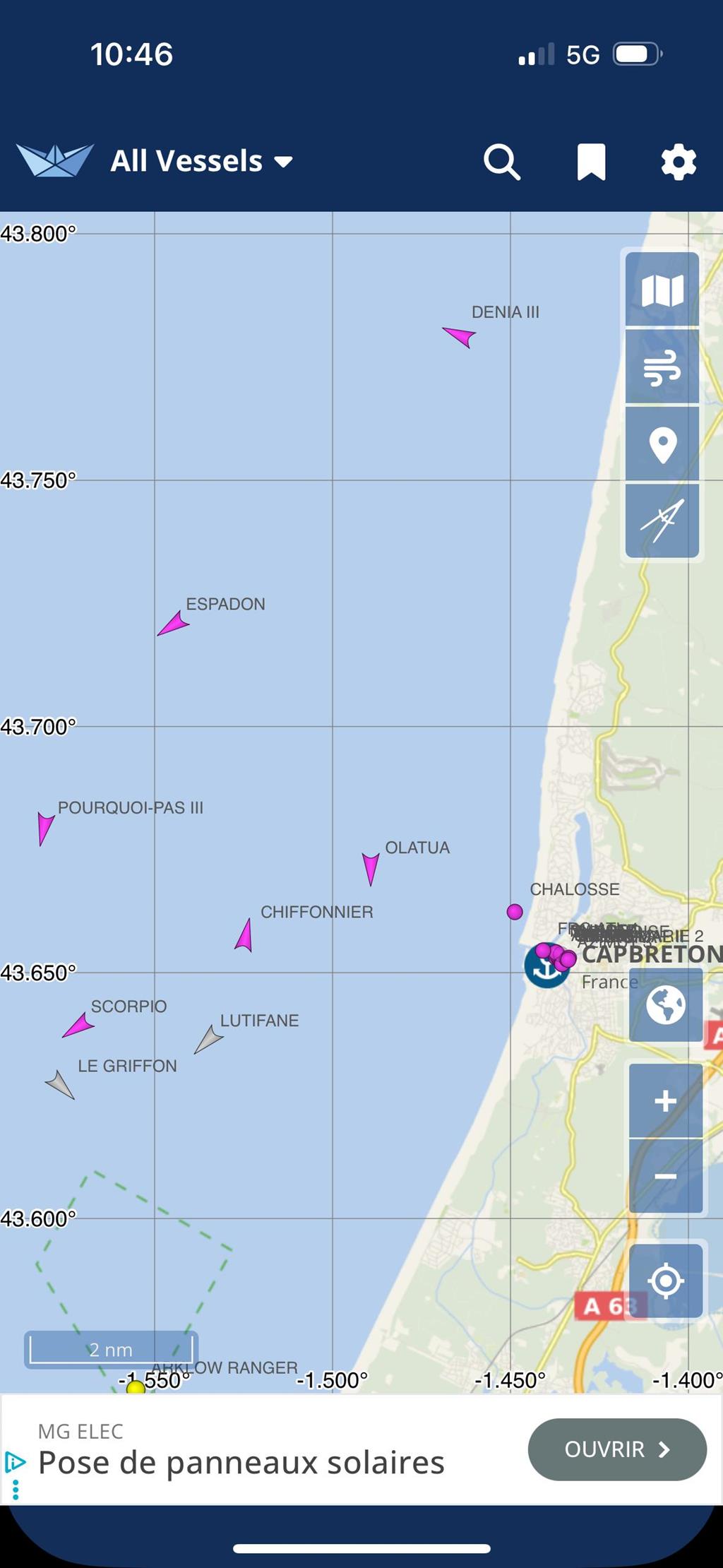The width and height of the screenshot is (723, 1568).
Task: Change the map type
Action: point(662,290)
